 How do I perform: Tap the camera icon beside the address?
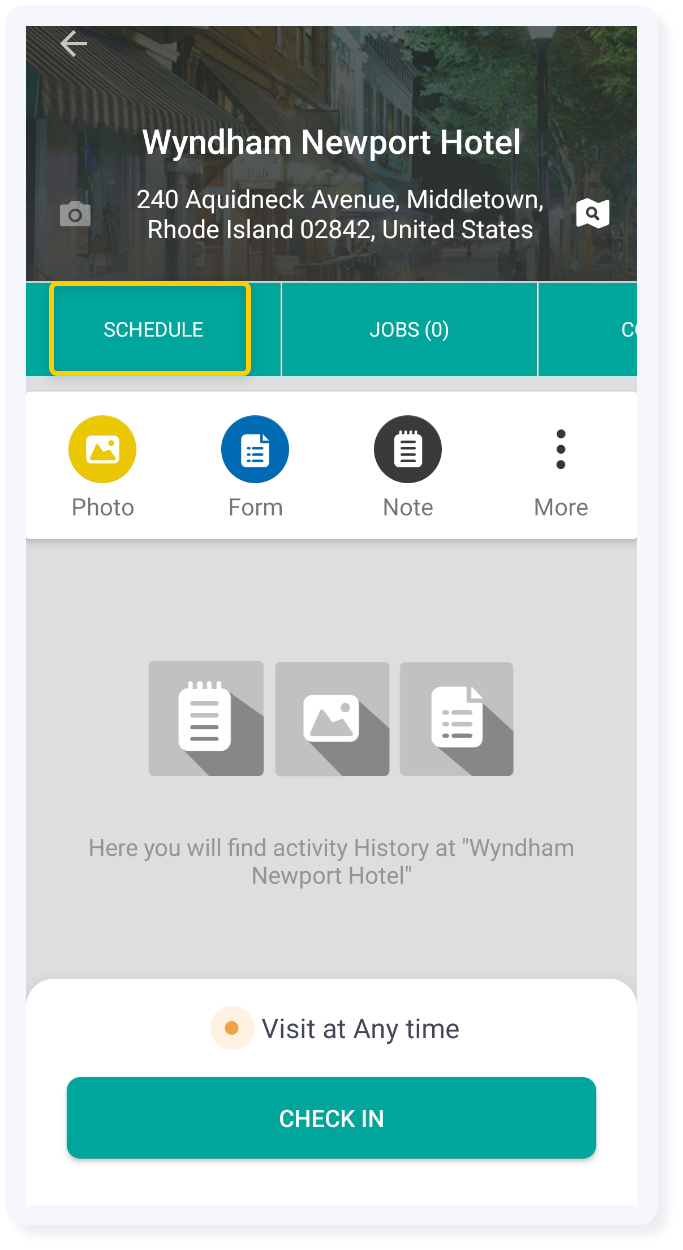coord(75,214)
